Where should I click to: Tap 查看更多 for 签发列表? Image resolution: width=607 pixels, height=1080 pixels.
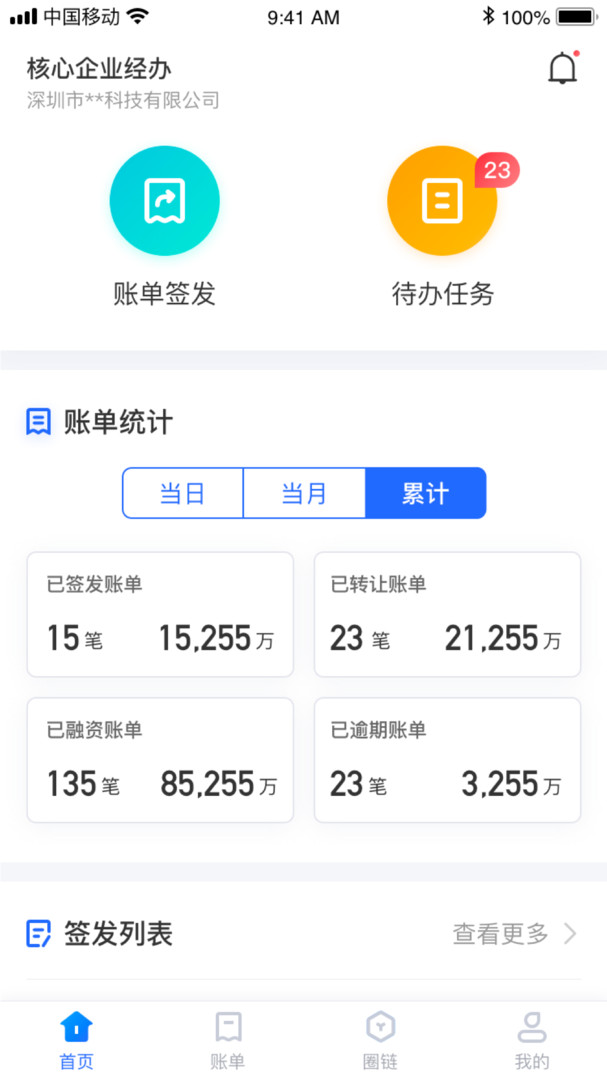[x=514, y=934]
